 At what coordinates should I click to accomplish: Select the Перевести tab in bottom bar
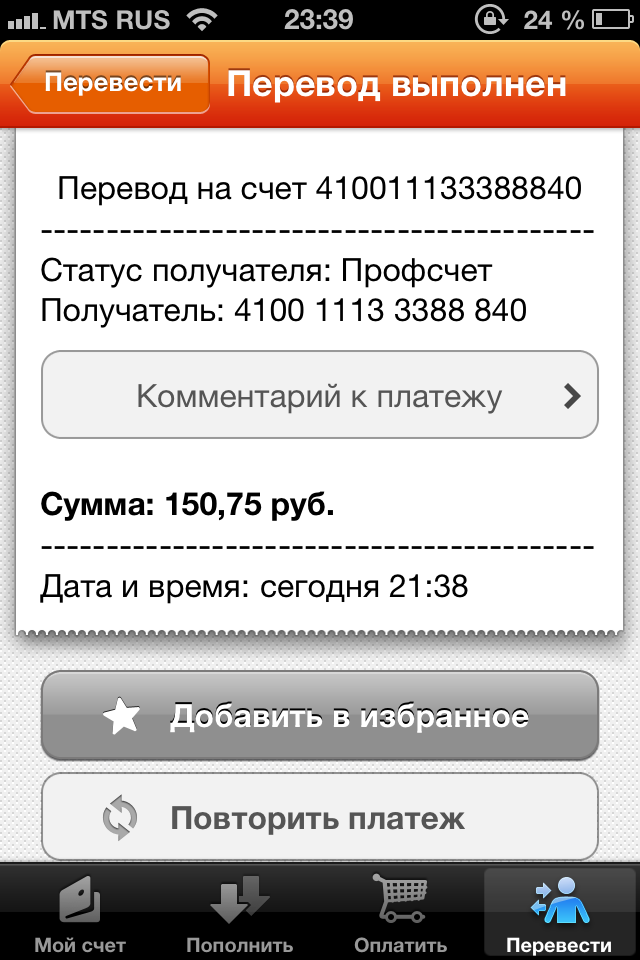559,914
